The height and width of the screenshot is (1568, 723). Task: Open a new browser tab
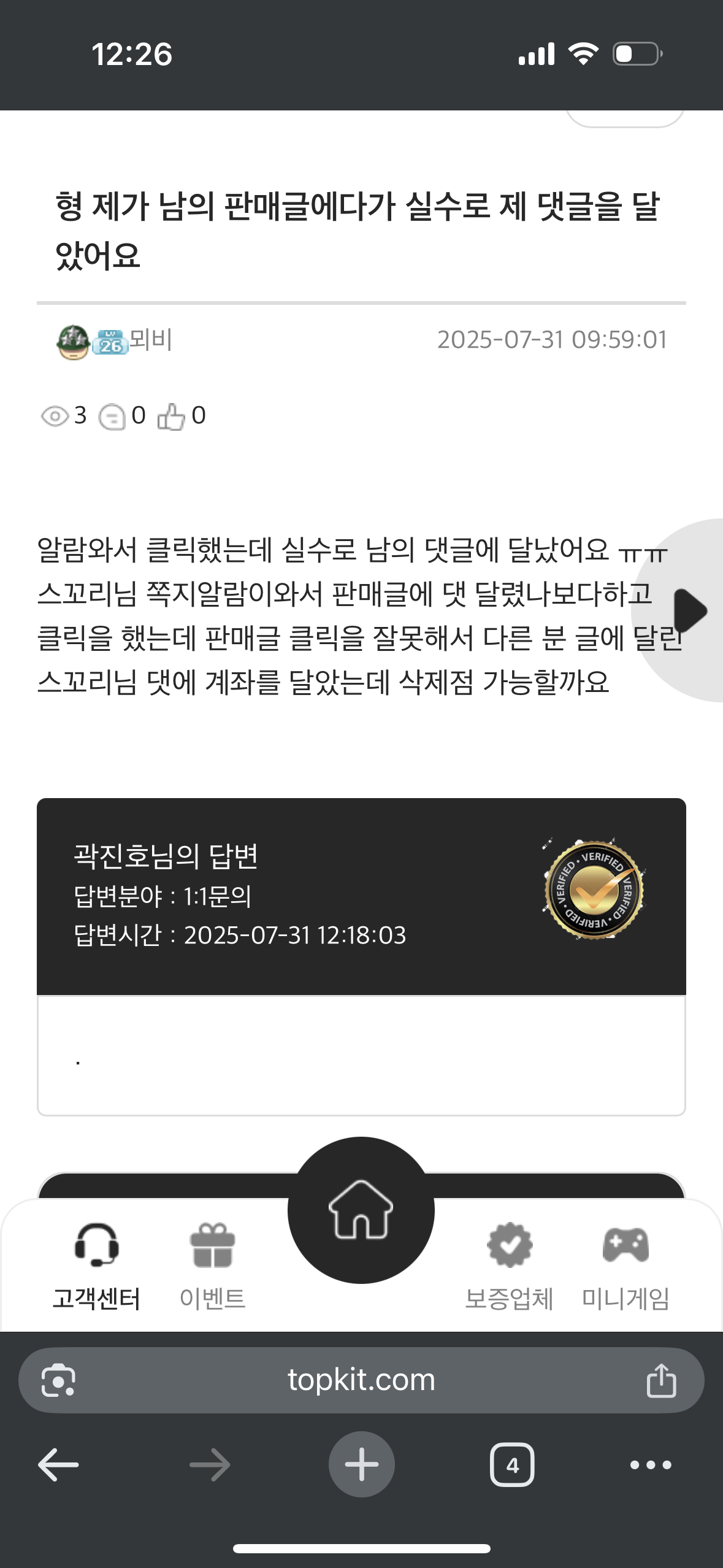coord(361,1465)
